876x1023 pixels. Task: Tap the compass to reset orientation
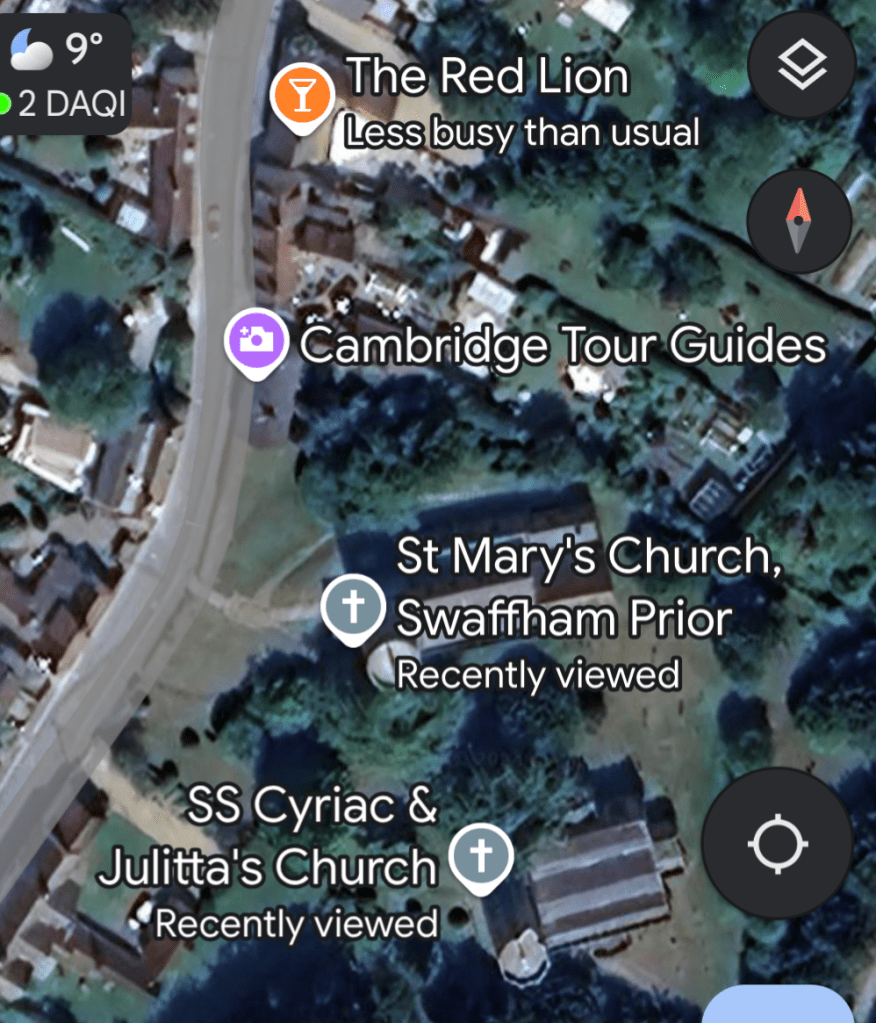pos(799,221)
